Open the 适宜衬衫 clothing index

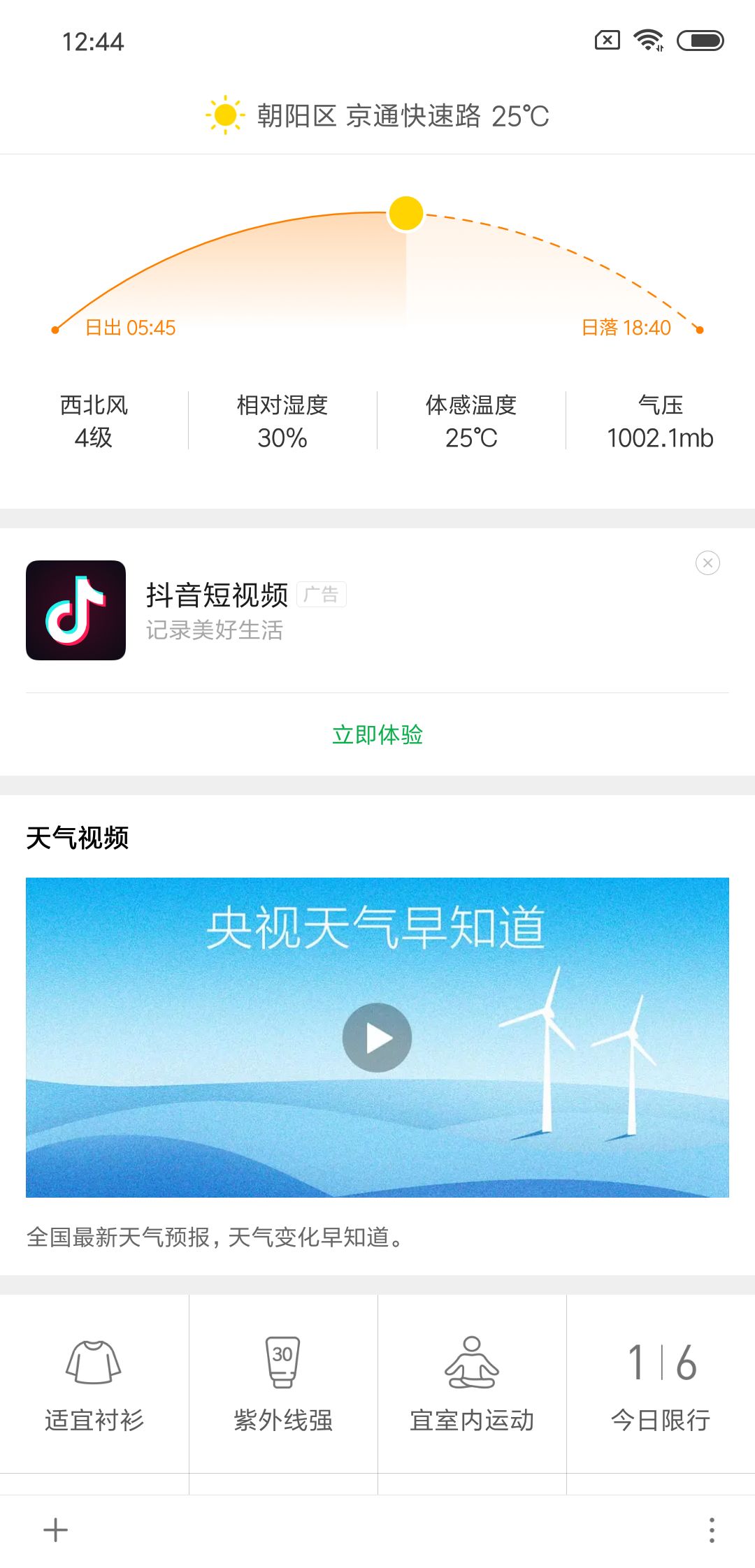point(94,1384)
